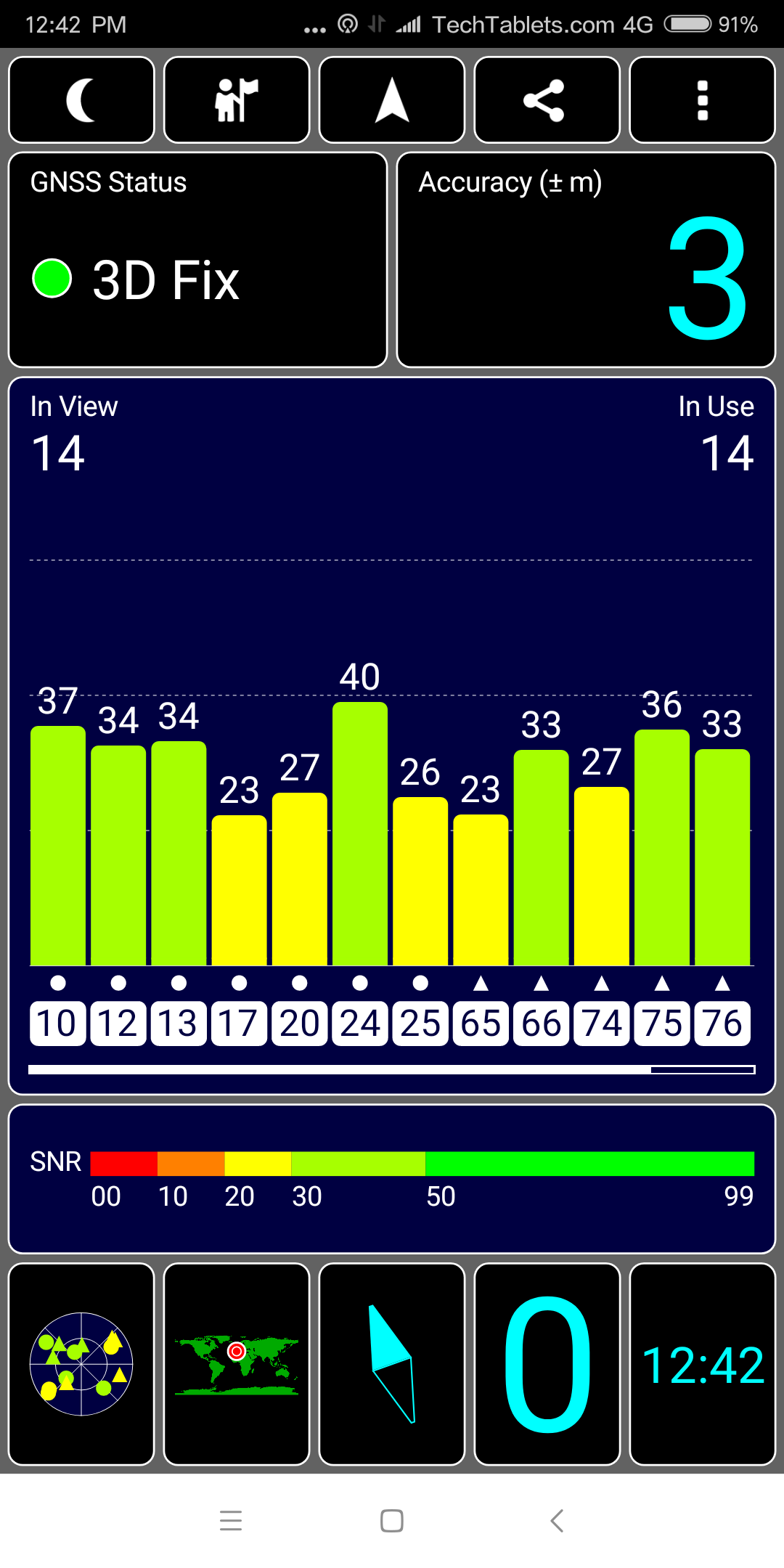Open the three-dot overflow menu
This screenshot has width=784, height=1568.
703,99
